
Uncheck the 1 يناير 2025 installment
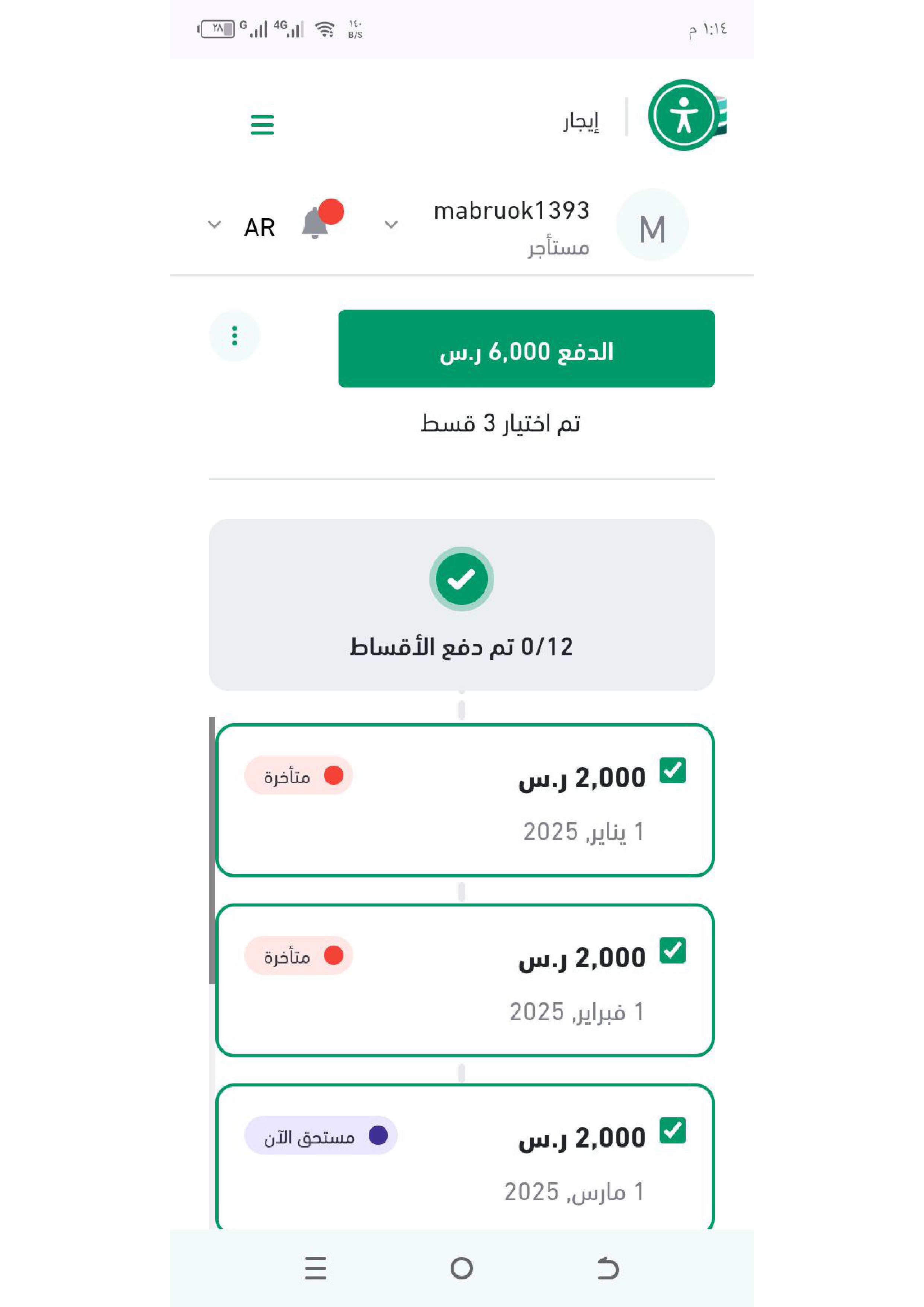[672, 771]
